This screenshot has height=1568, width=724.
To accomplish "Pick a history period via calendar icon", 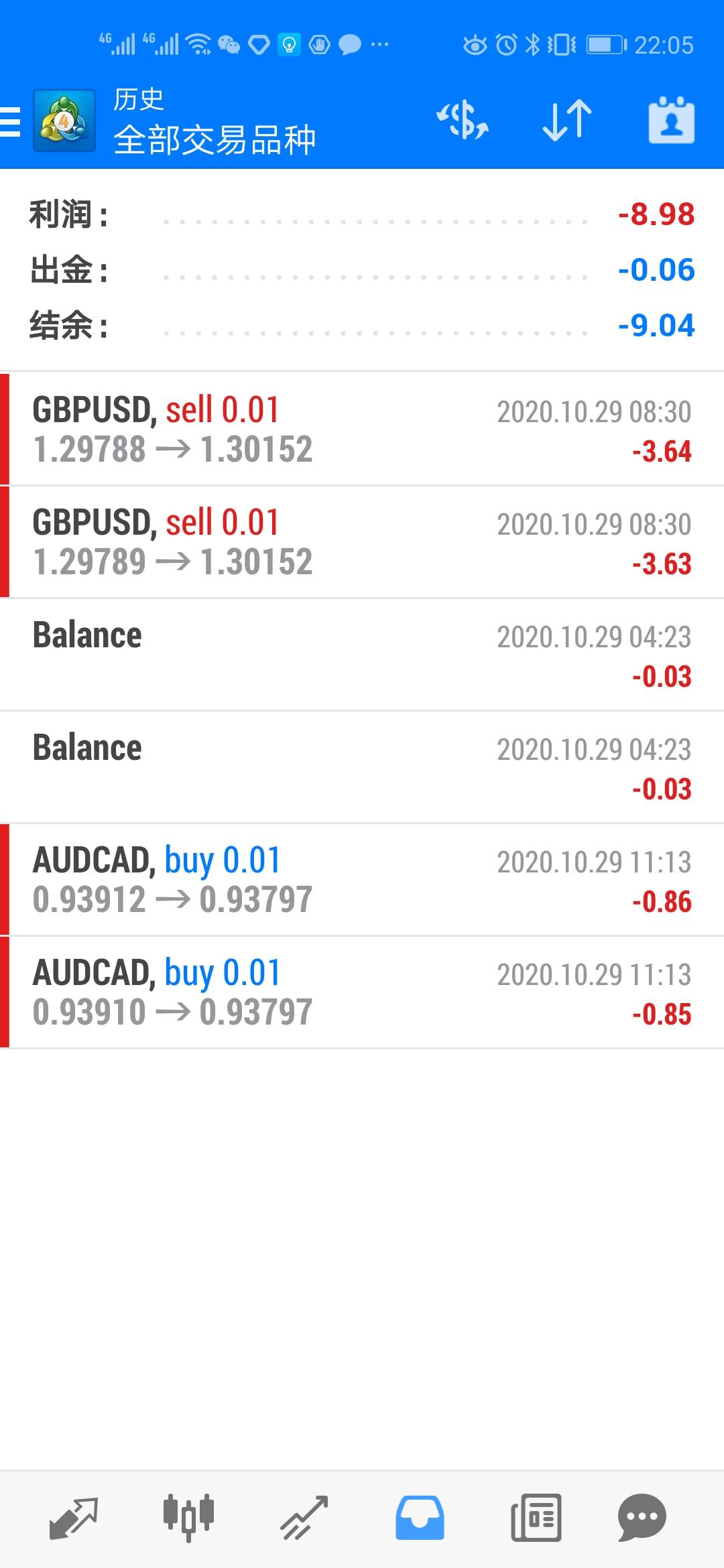I will coord(671,121).
